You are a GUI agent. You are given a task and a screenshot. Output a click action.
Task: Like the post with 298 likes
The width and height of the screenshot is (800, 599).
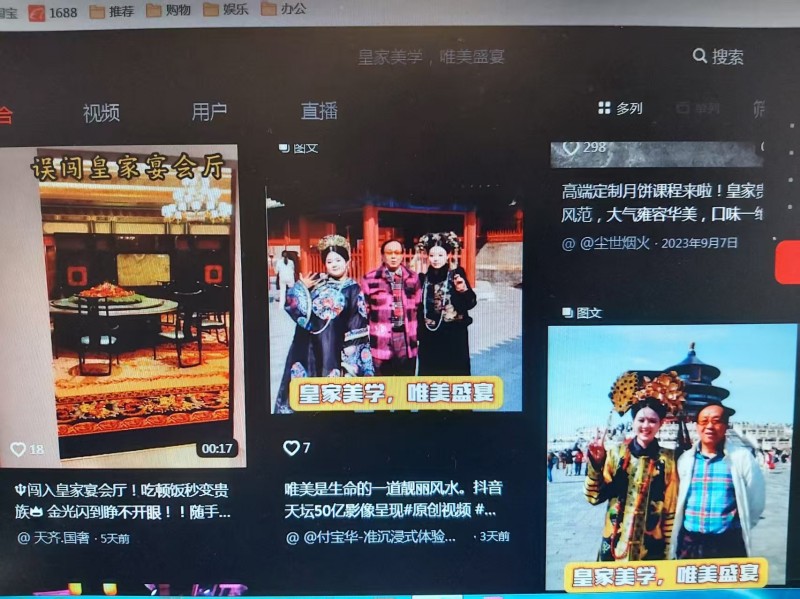click(571, 148)
